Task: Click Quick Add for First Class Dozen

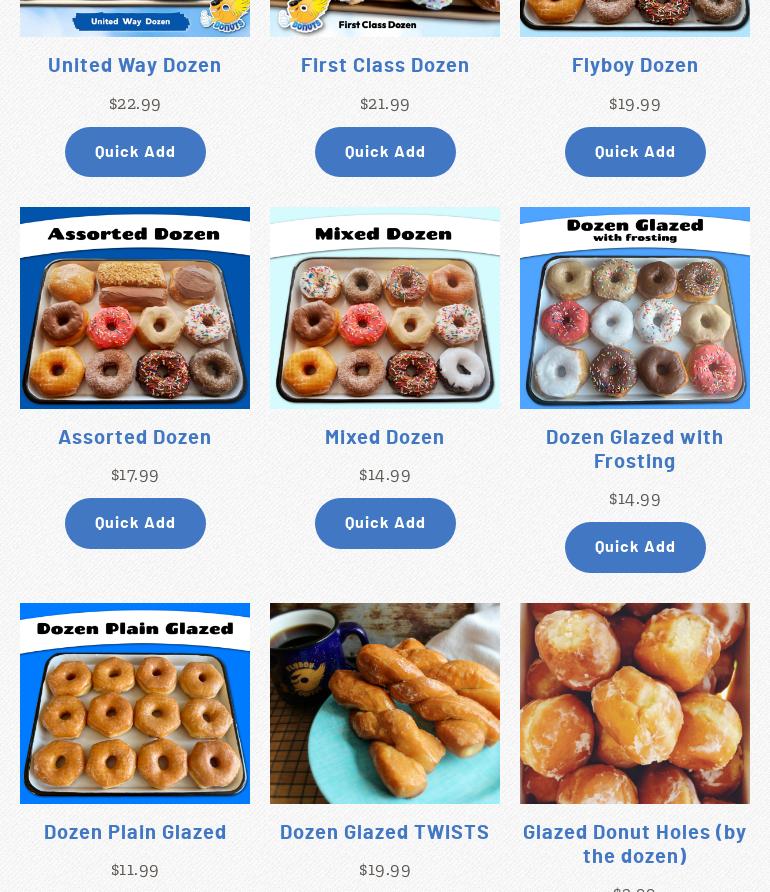Action: click(385, 151)
